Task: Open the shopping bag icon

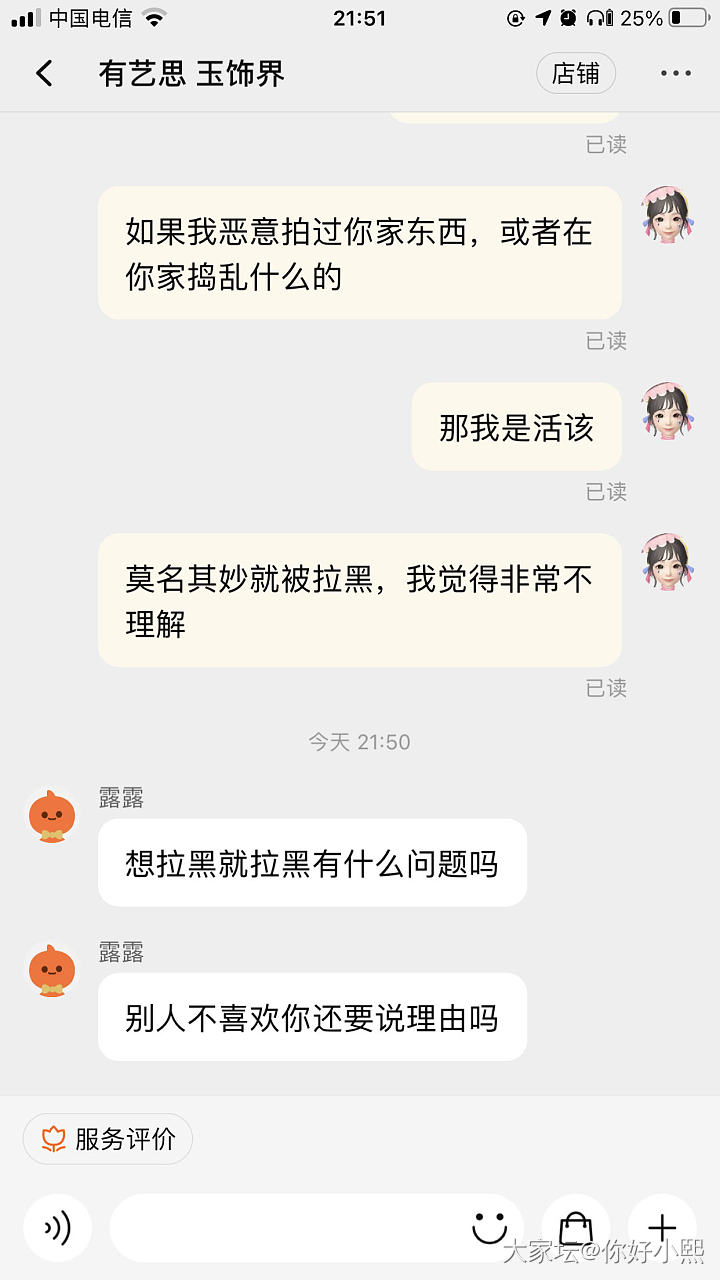Action: (575, 1227)
